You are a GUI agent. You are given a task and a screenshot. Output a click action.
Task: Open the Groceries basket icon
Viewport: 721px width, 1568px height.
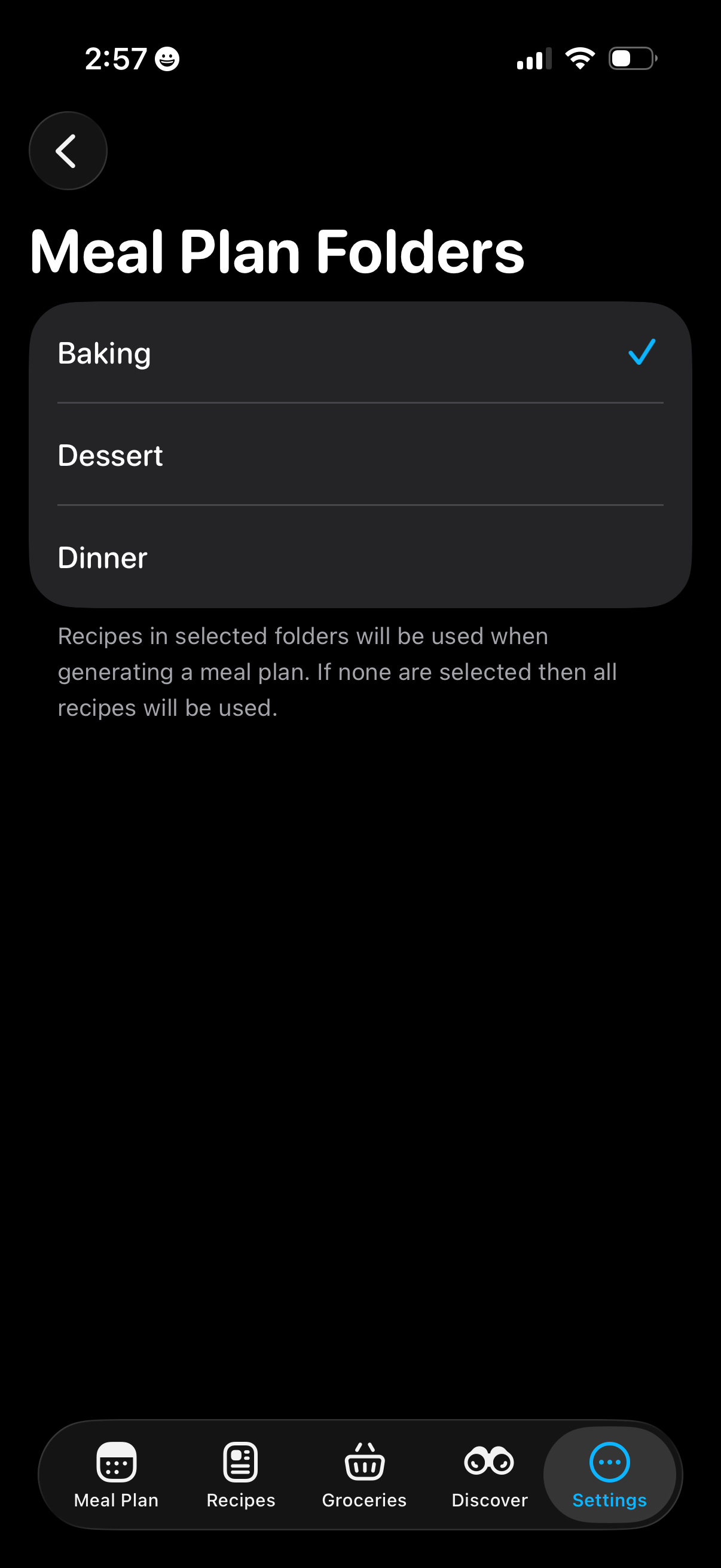[364, 1461]
